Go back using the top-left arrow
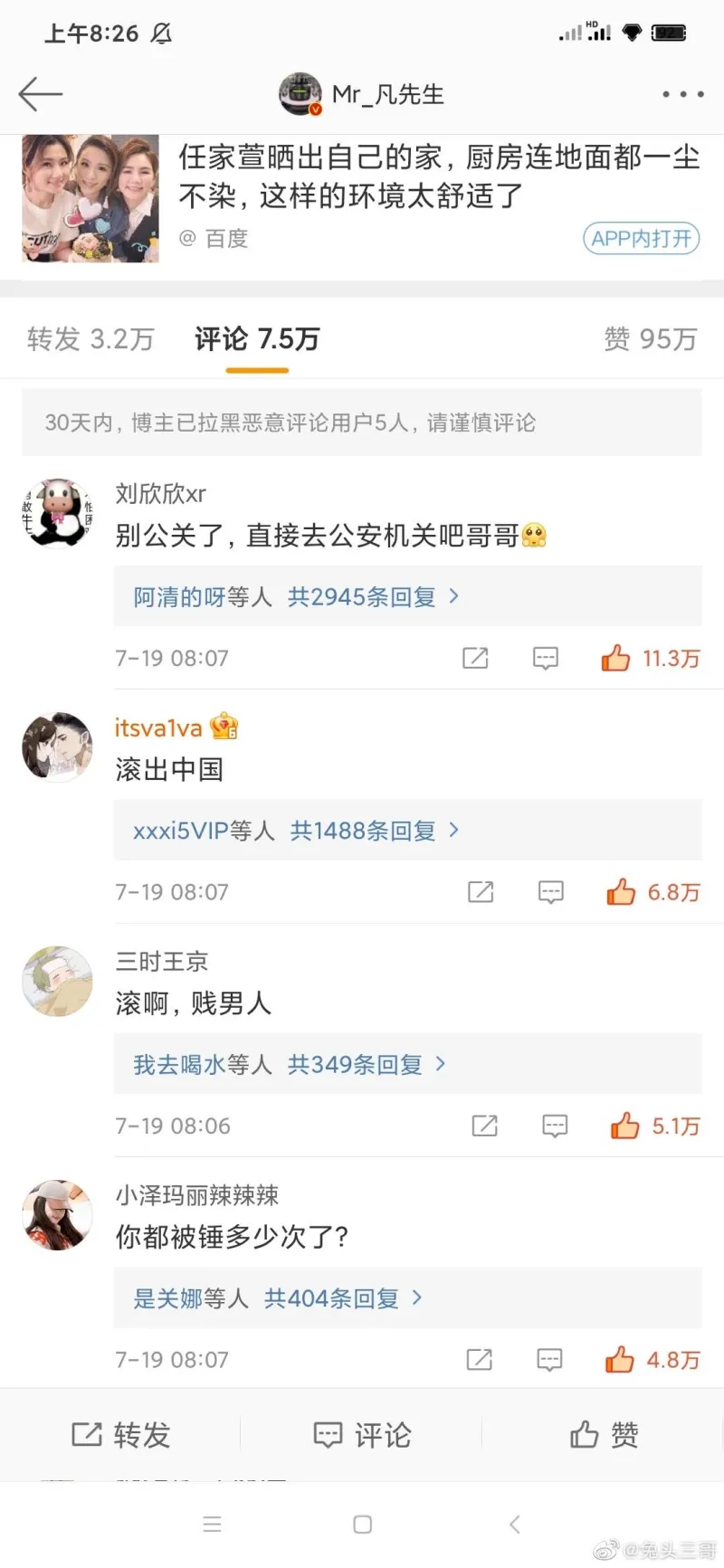Viewport: 724px width, 1568px height. coord(40,94)
